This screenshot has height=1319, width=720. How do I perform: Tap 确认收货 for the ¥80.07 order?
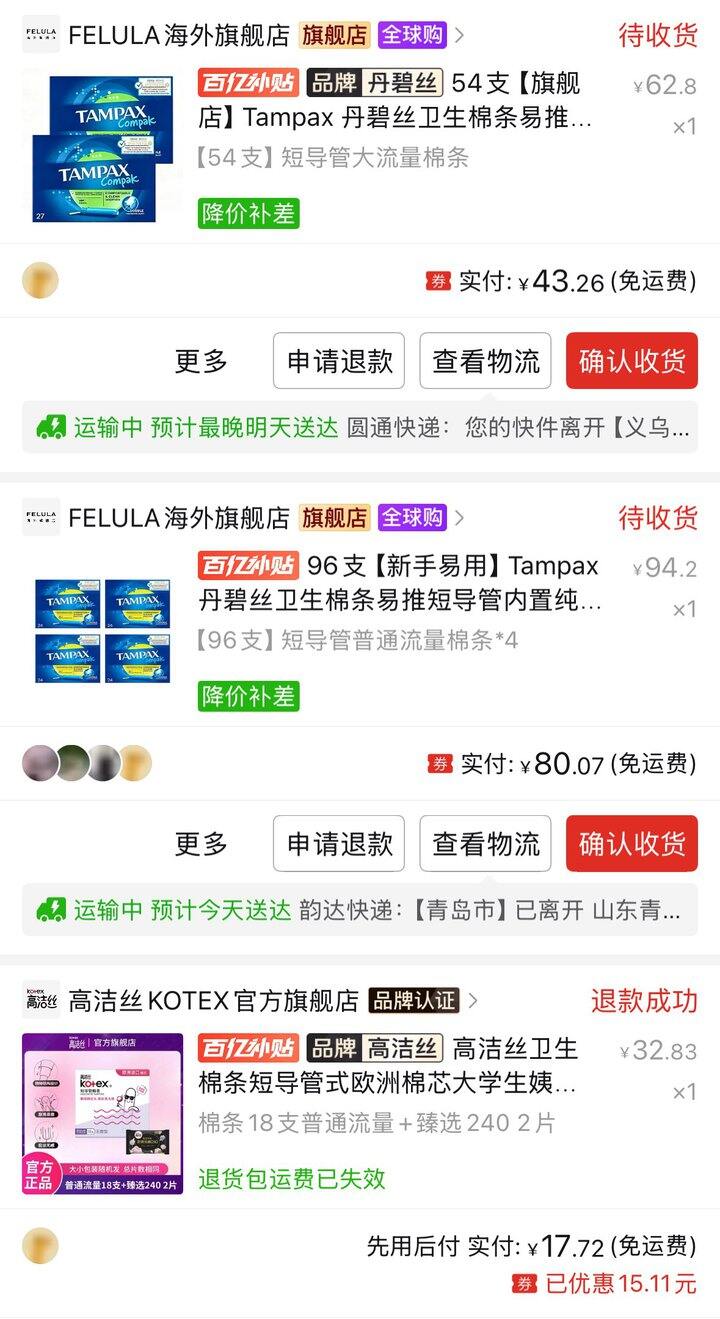[x=631, y=843]
